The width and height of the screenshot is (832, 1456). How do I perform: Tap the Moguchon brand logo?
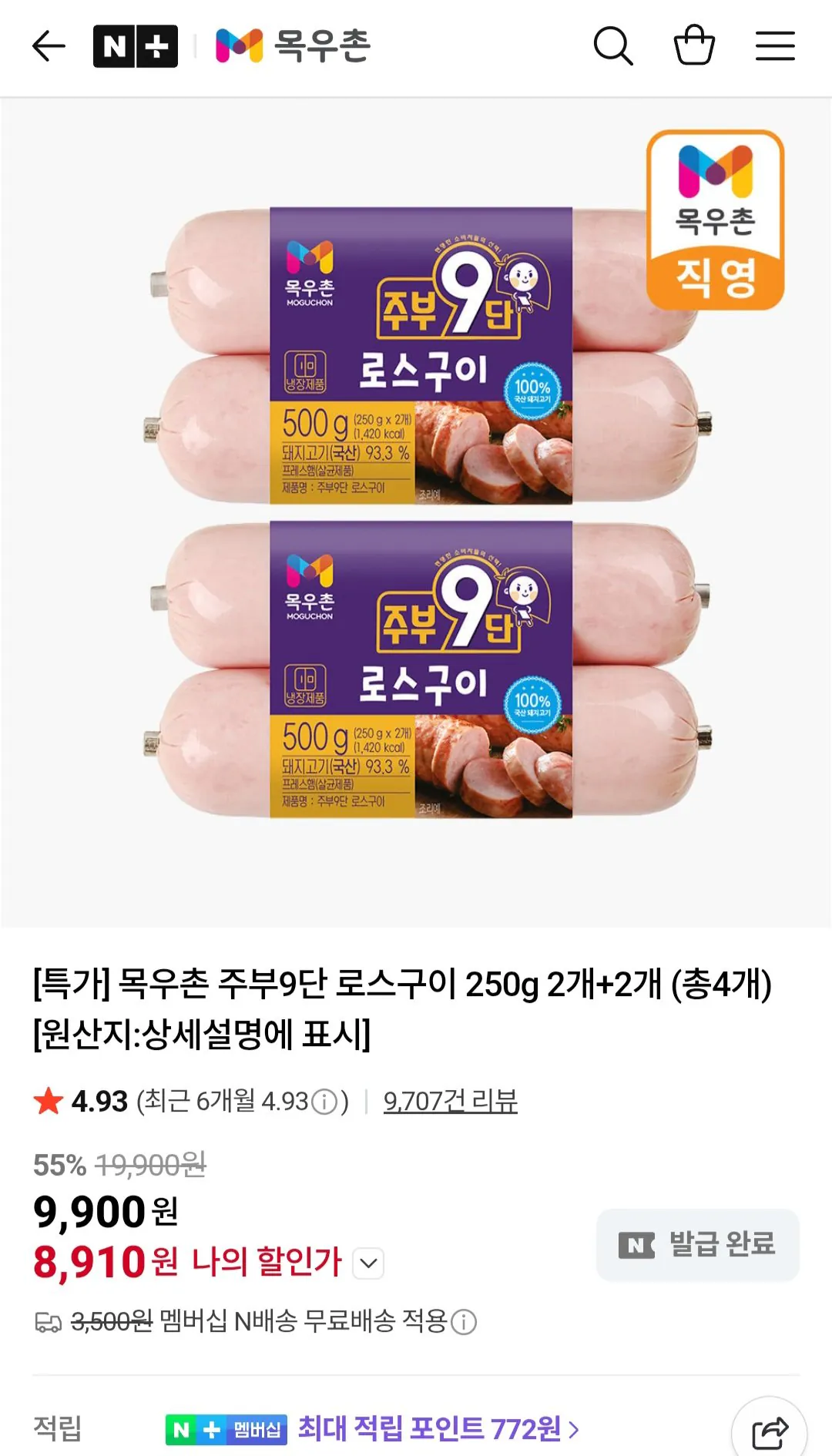point(294,46)
